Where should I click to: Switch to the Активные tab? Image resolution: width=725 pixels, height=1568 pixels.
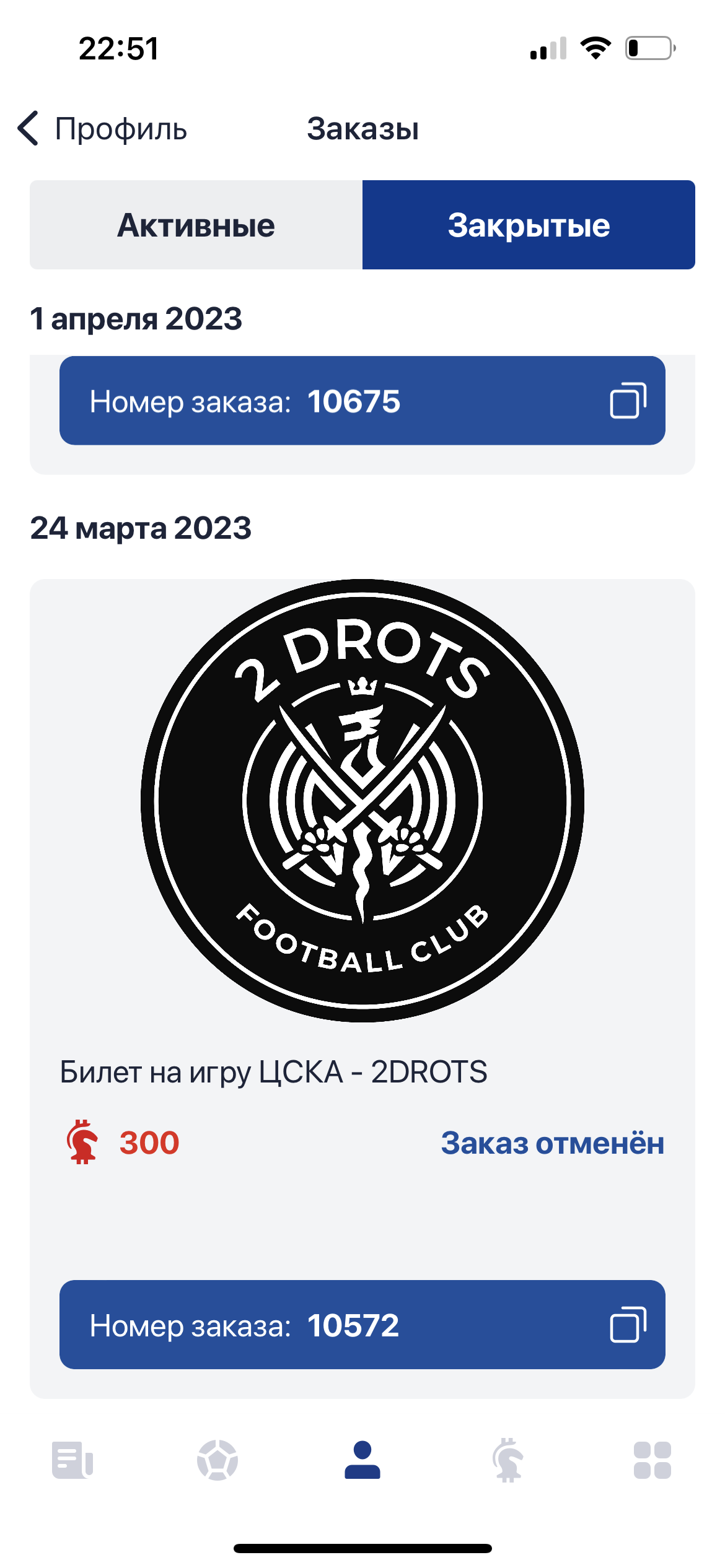(196, 225)
